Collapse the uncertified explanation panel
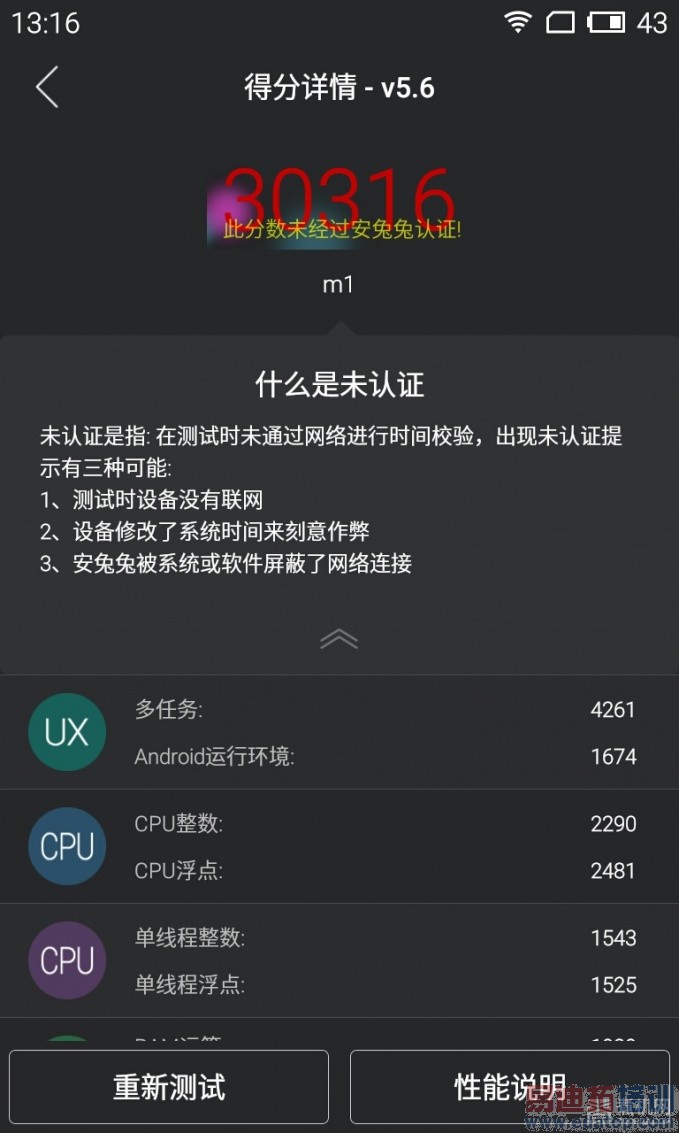Screen dimensions: 679x1133 click(x=339, y=639)
